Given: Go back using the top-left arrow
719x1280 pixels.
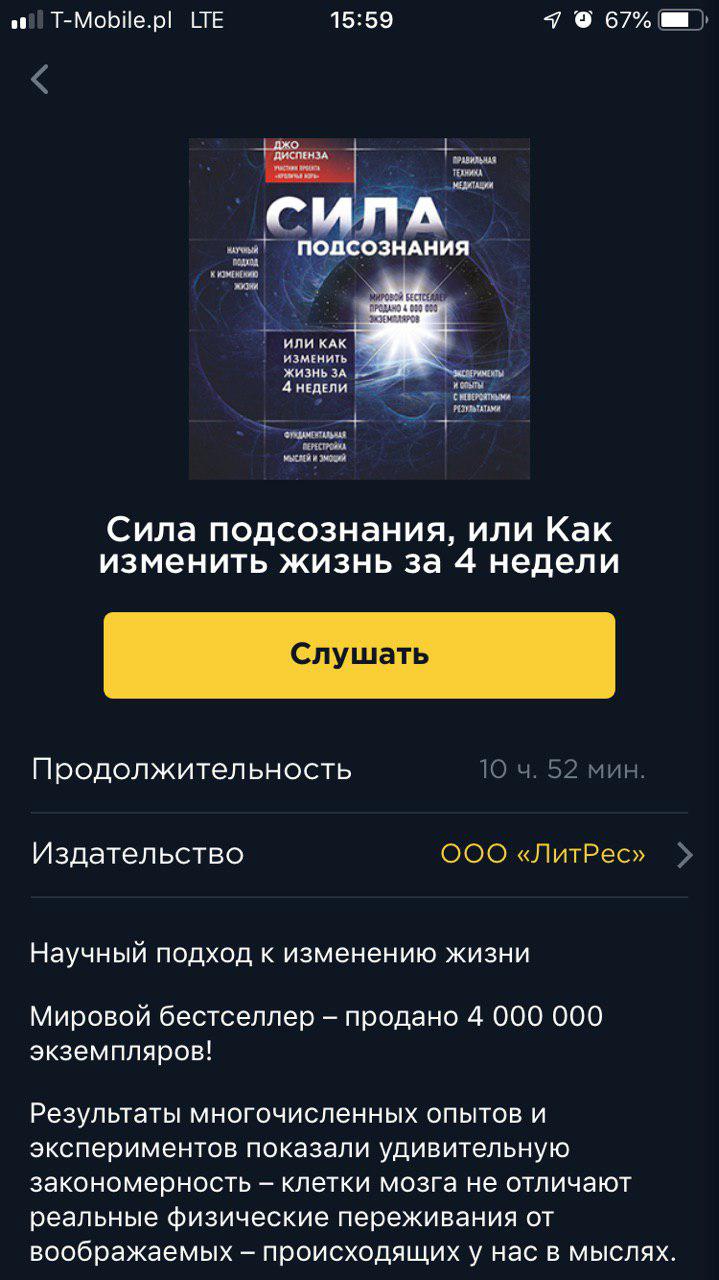Looking at the screenshot, I should pos(40,79).
